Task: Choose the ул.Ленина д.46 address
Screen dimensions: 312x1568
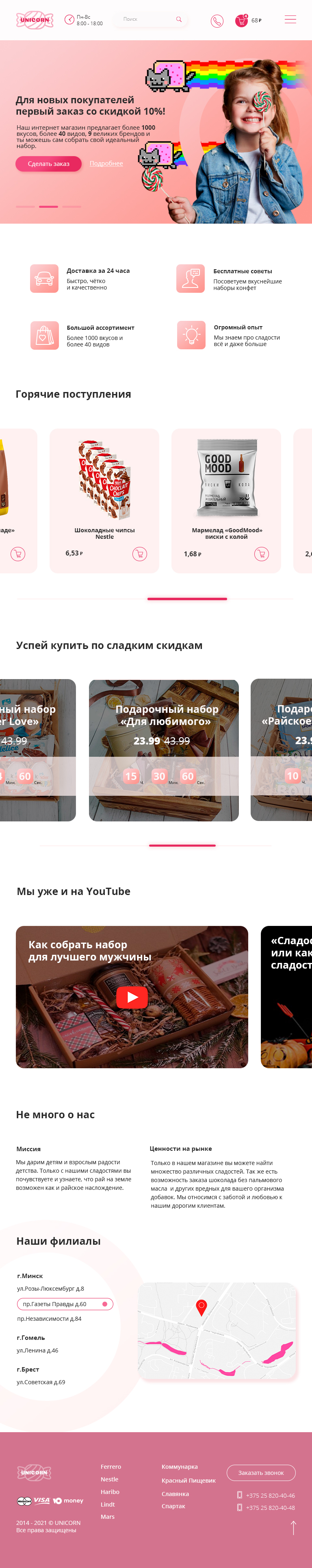Action: click(x=38, y=1350)
